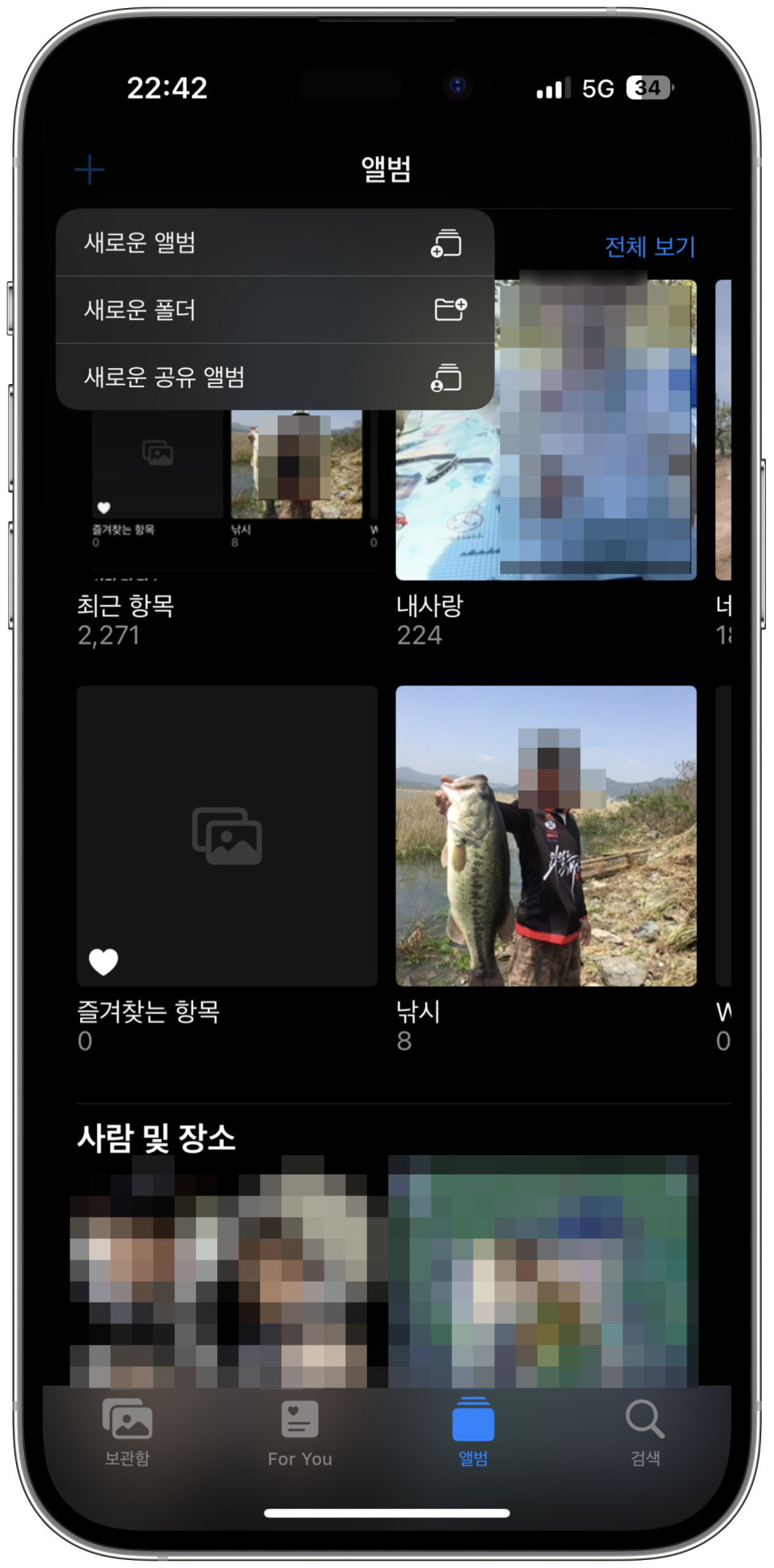Switch to the 보관함 tab
The image size is (774, 1568).
(127, 1433)
